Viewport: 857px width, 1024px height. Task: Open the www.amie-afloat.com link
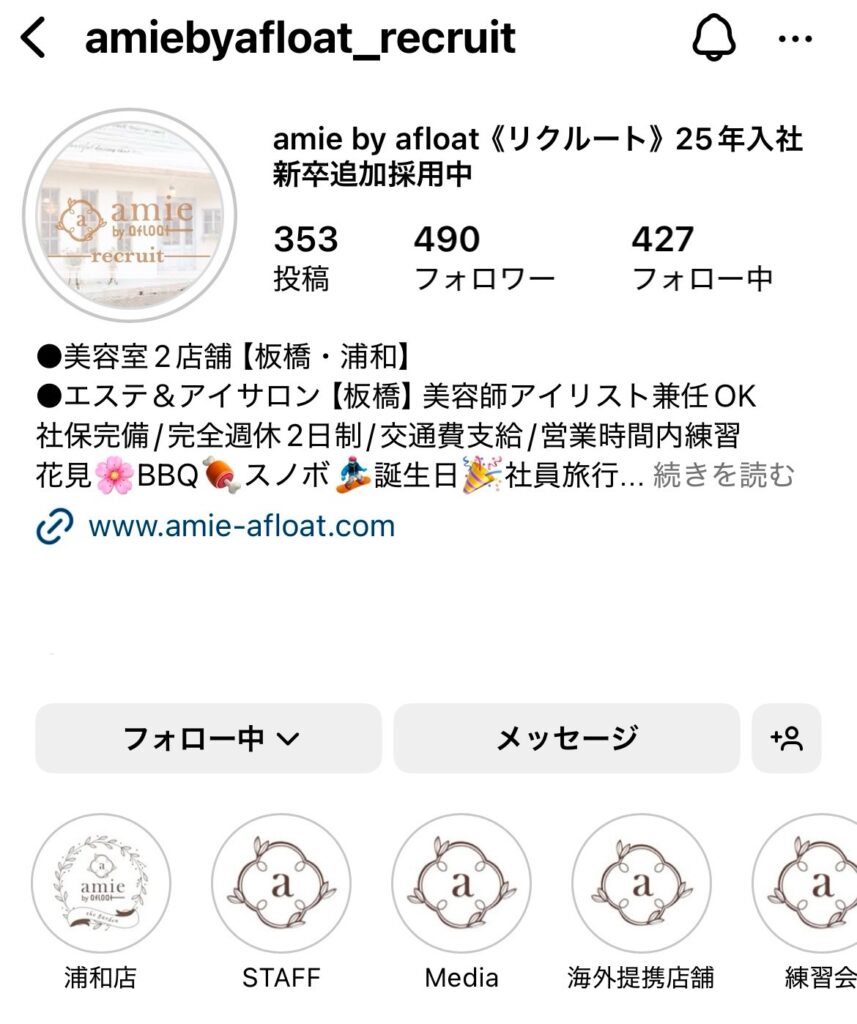click(x=241, y=526)
